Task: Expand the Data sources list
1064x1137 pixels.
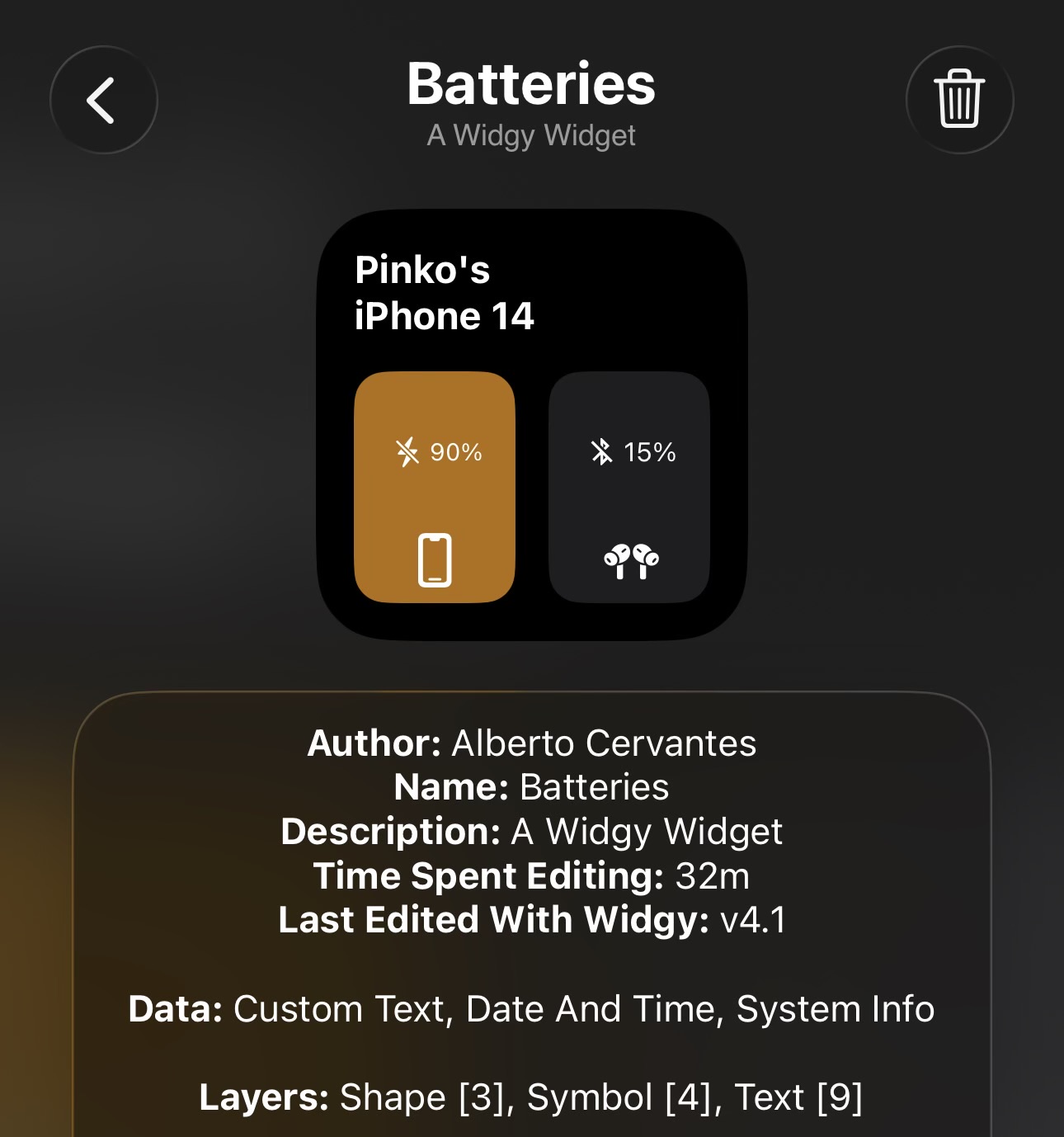Action: tap(532, 1008)
